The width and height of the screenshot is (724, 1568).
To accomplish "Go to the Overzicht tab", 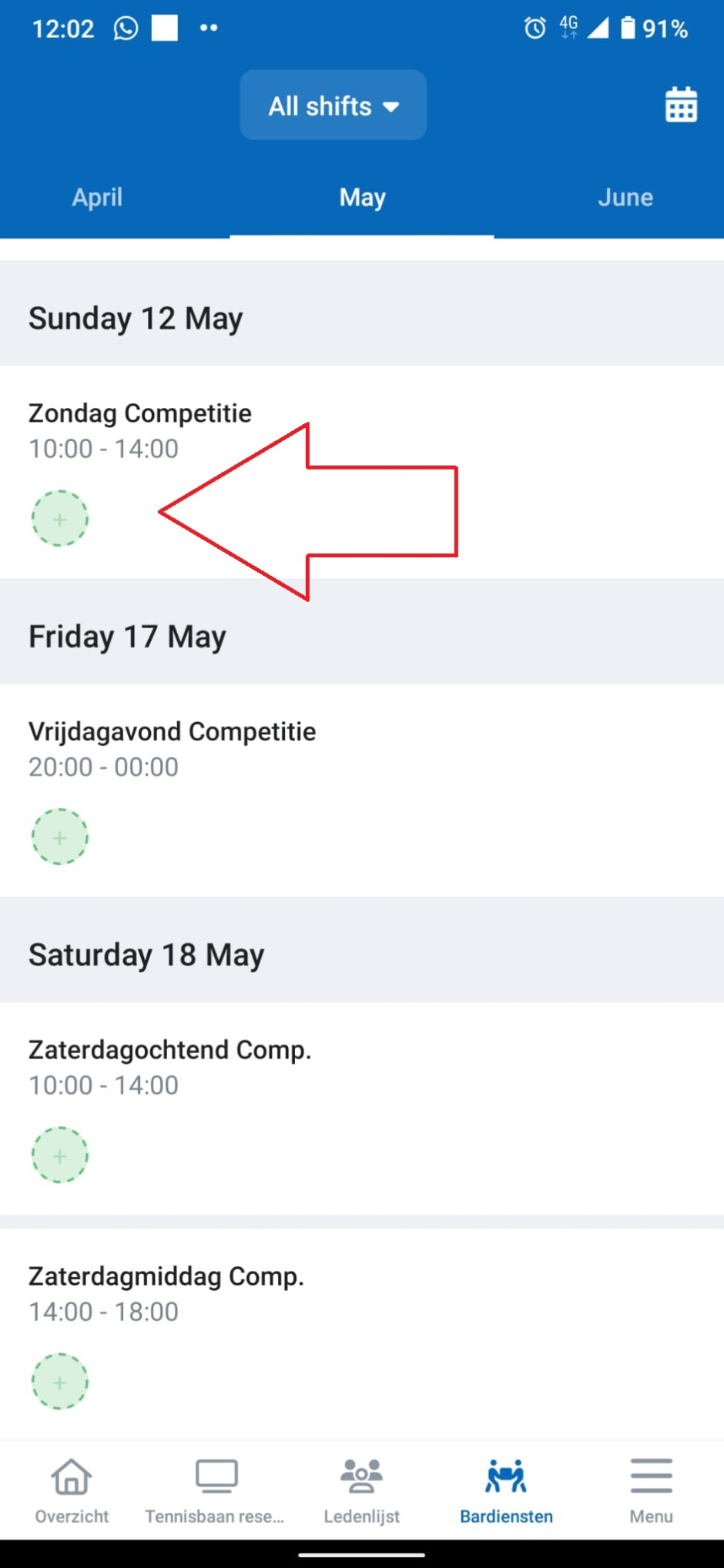I will (72, 1490).
